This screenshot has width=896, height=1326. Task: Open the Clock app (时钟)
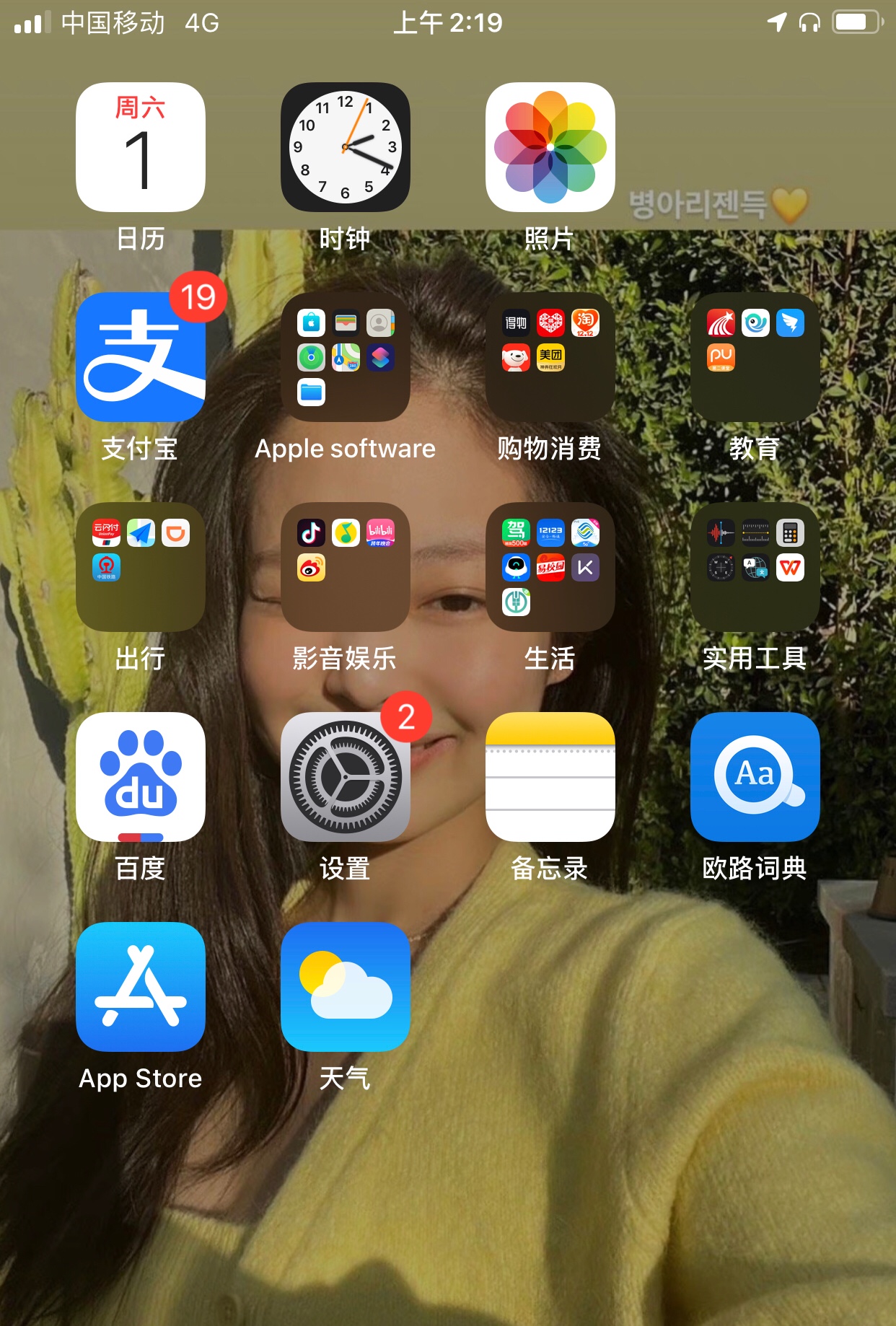click(345, 147)
